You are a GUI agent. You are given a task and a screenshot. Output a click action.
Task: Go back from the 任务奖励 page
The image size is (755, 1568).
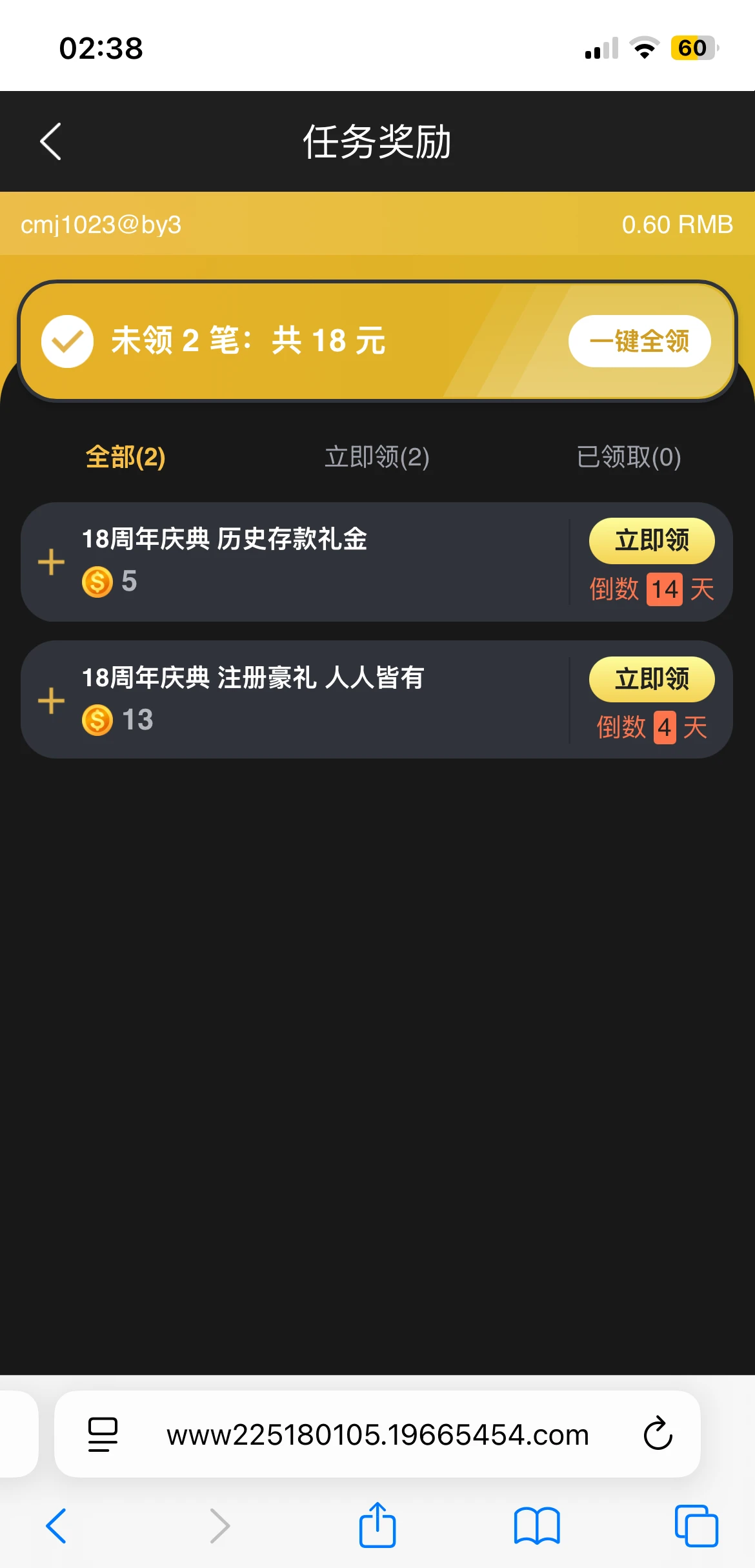[50, 141]
